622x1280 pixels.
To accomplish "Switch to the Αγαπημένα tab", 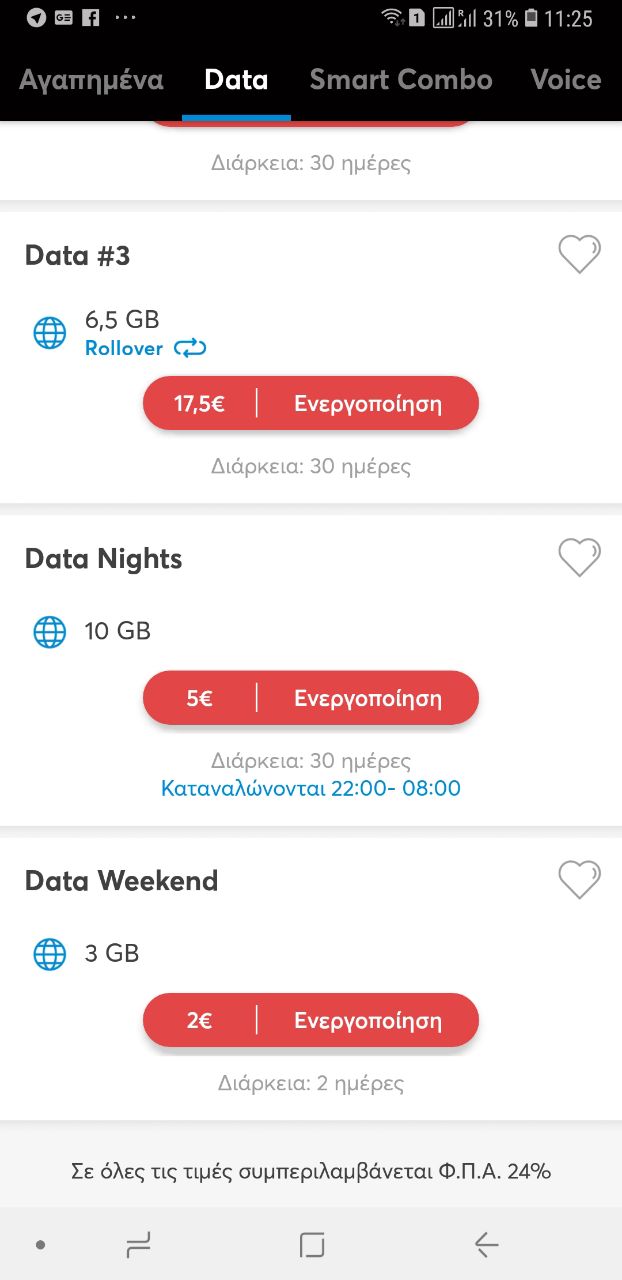I will click(x=91, y=80).
